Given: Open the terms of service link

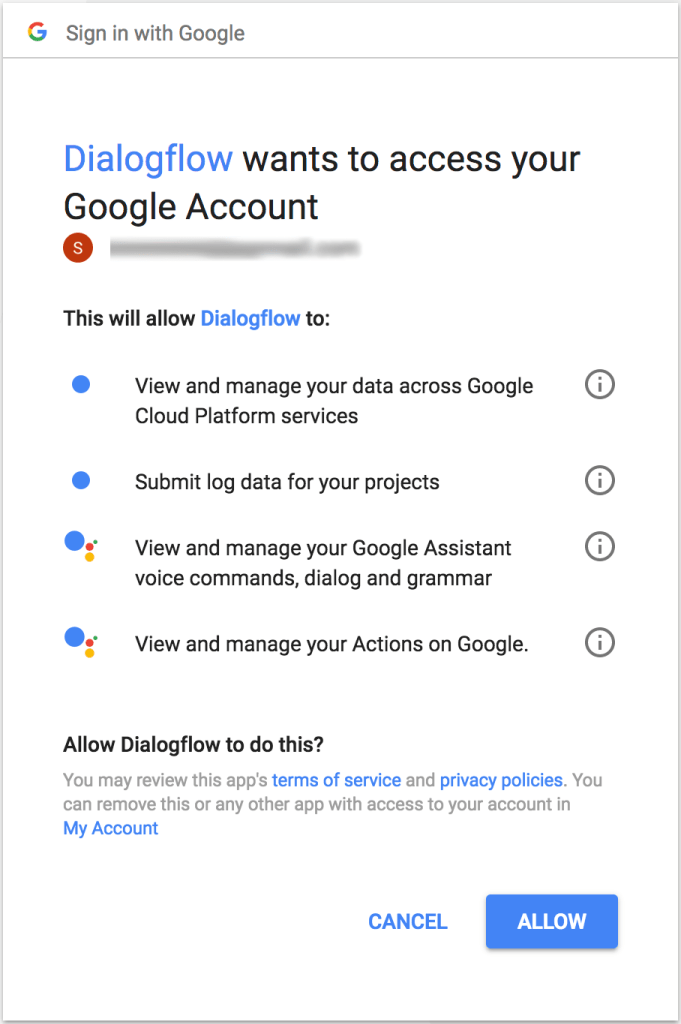Looking at the screenshot, I should point(336,780).
